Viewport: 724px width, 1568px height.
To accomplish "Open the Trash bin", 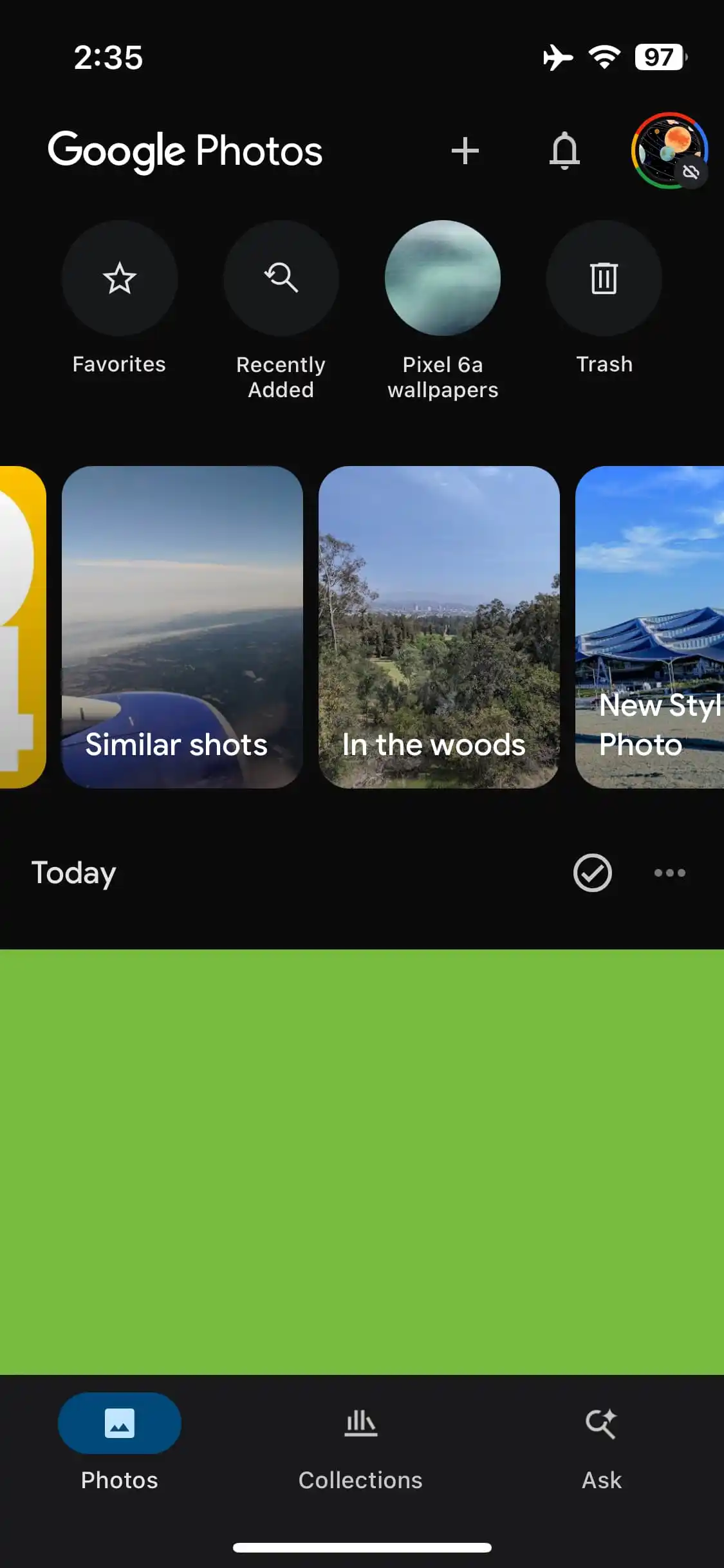I will [x=604, y=278].
